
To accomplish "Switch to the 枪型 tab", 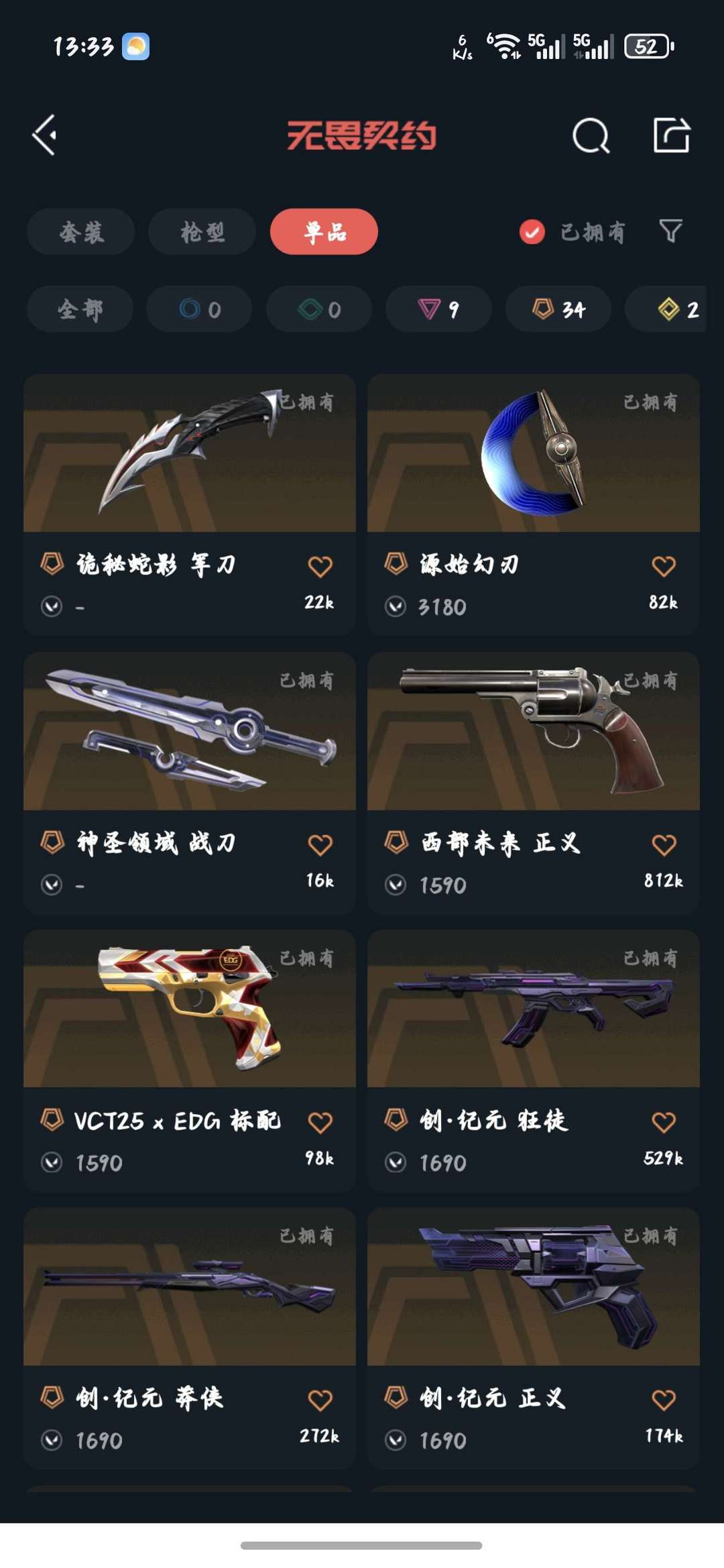I will click(x=200, y=231).
